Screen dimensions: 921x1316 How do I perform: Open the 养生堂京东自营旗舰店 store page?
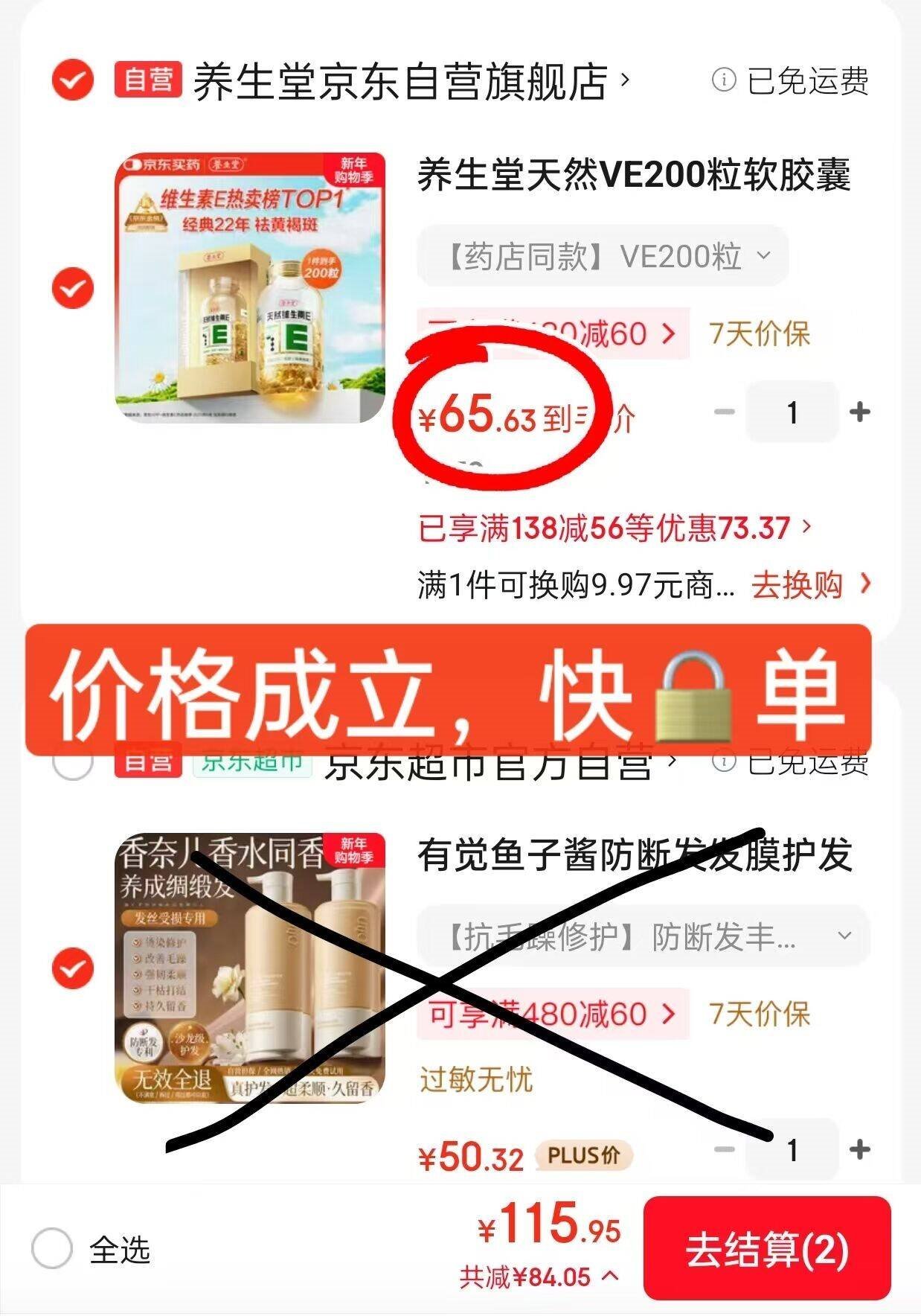409,81
